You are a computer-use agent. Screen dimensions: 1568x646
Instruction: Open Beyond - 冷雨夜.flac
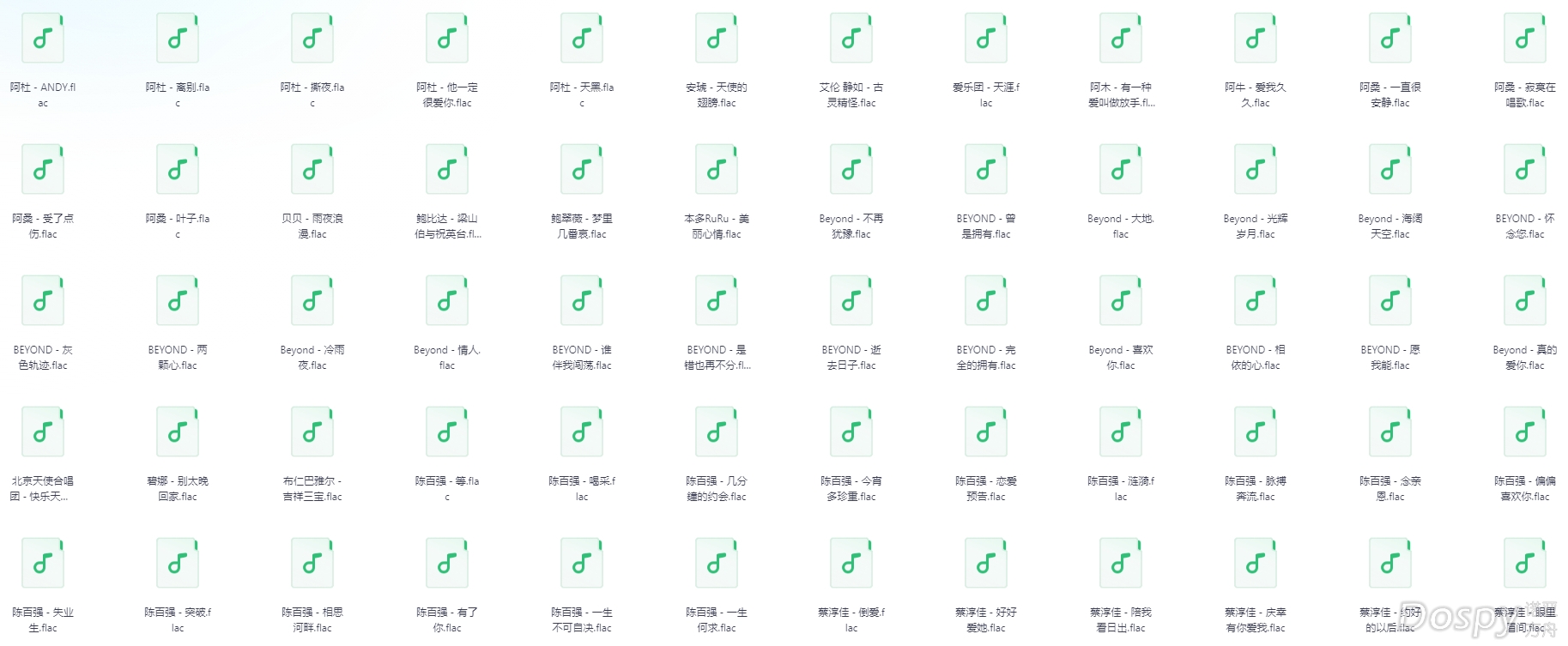coord(312,302)
